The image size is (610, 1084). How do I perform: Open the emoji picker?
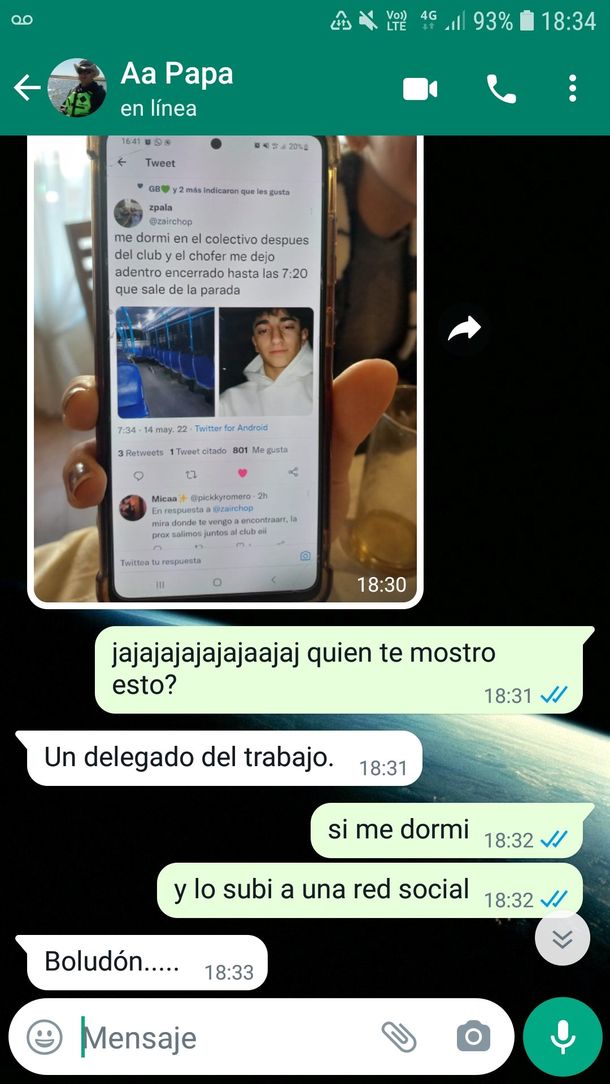coord(44,1037)
